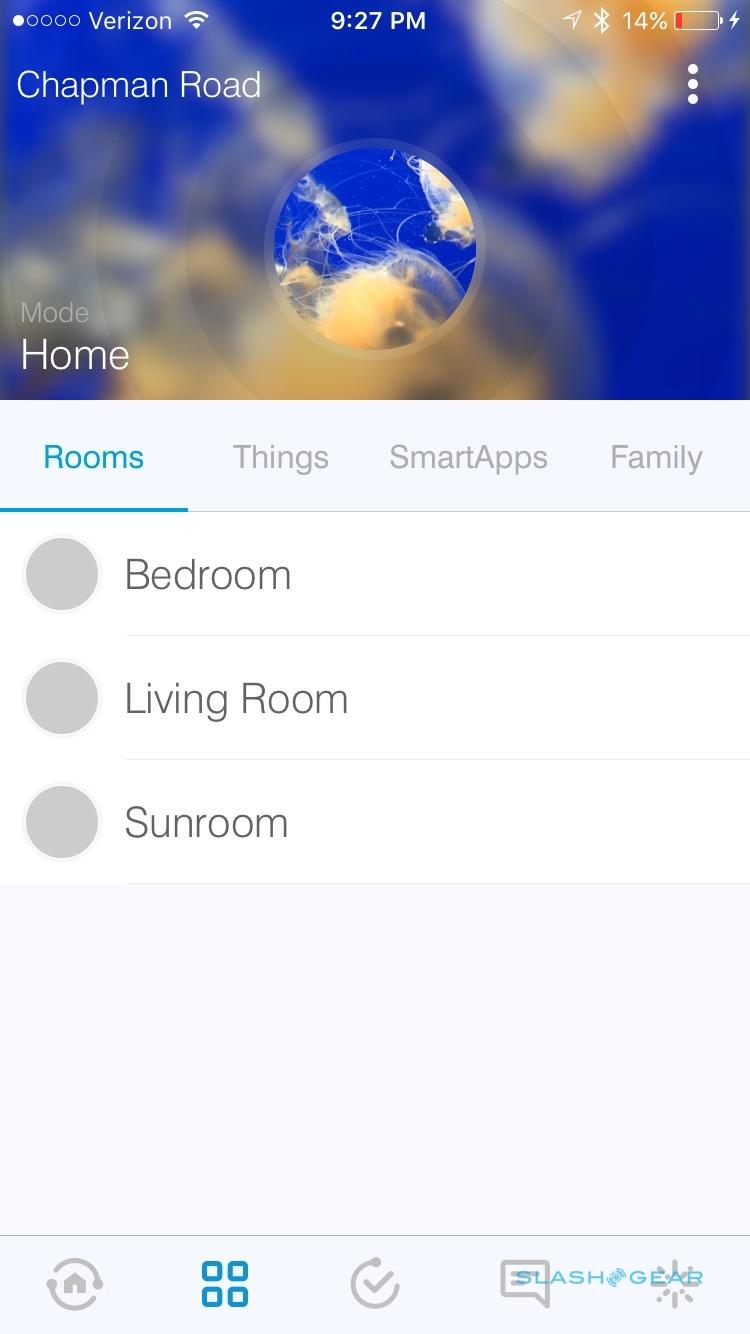Go to the home dashboard icon
The image size is (750, 1334).
pyautogui.click(x=75, y=1284)
